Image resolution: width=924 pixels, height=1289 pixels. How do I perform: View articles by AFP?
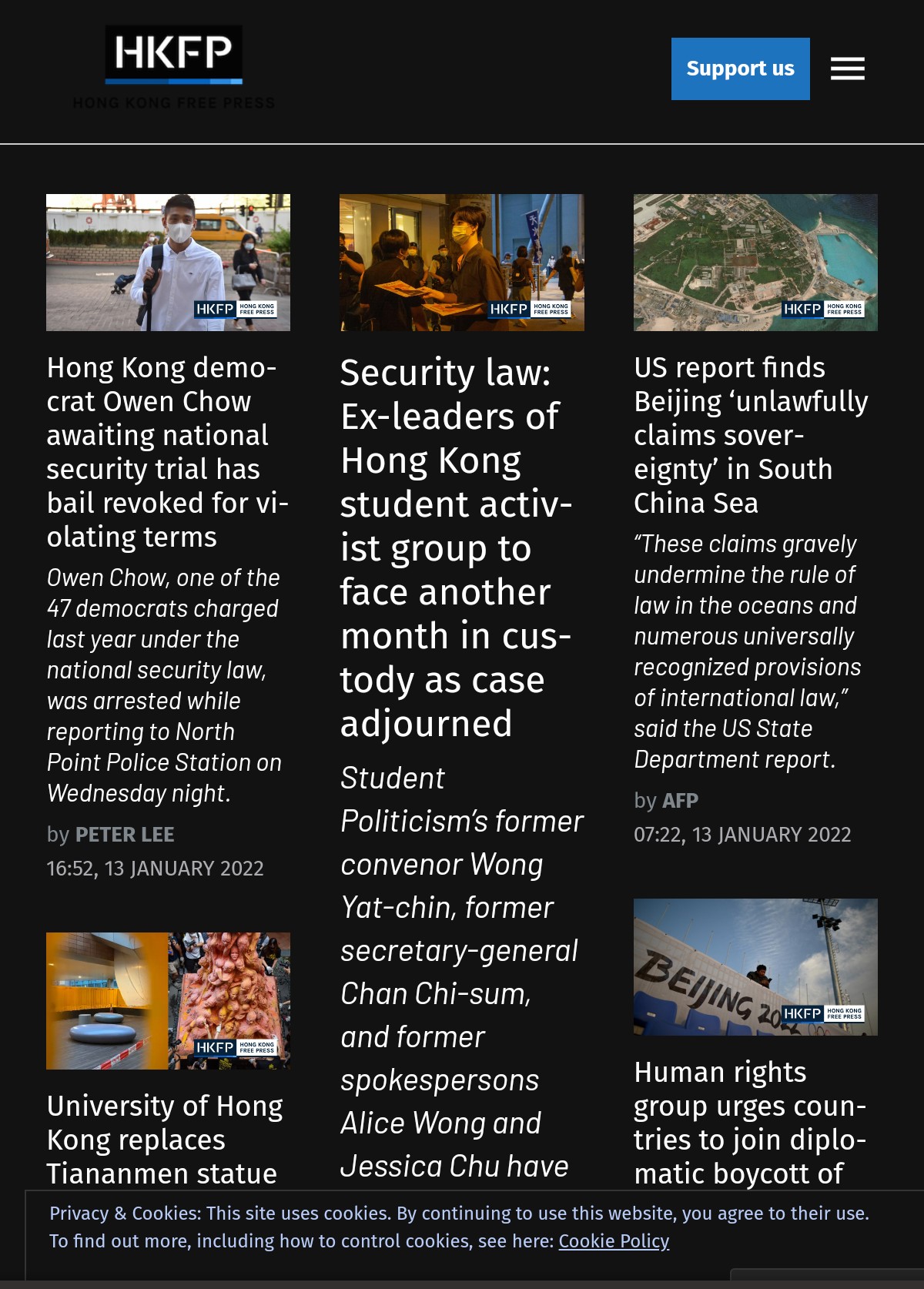coord(681,801)
